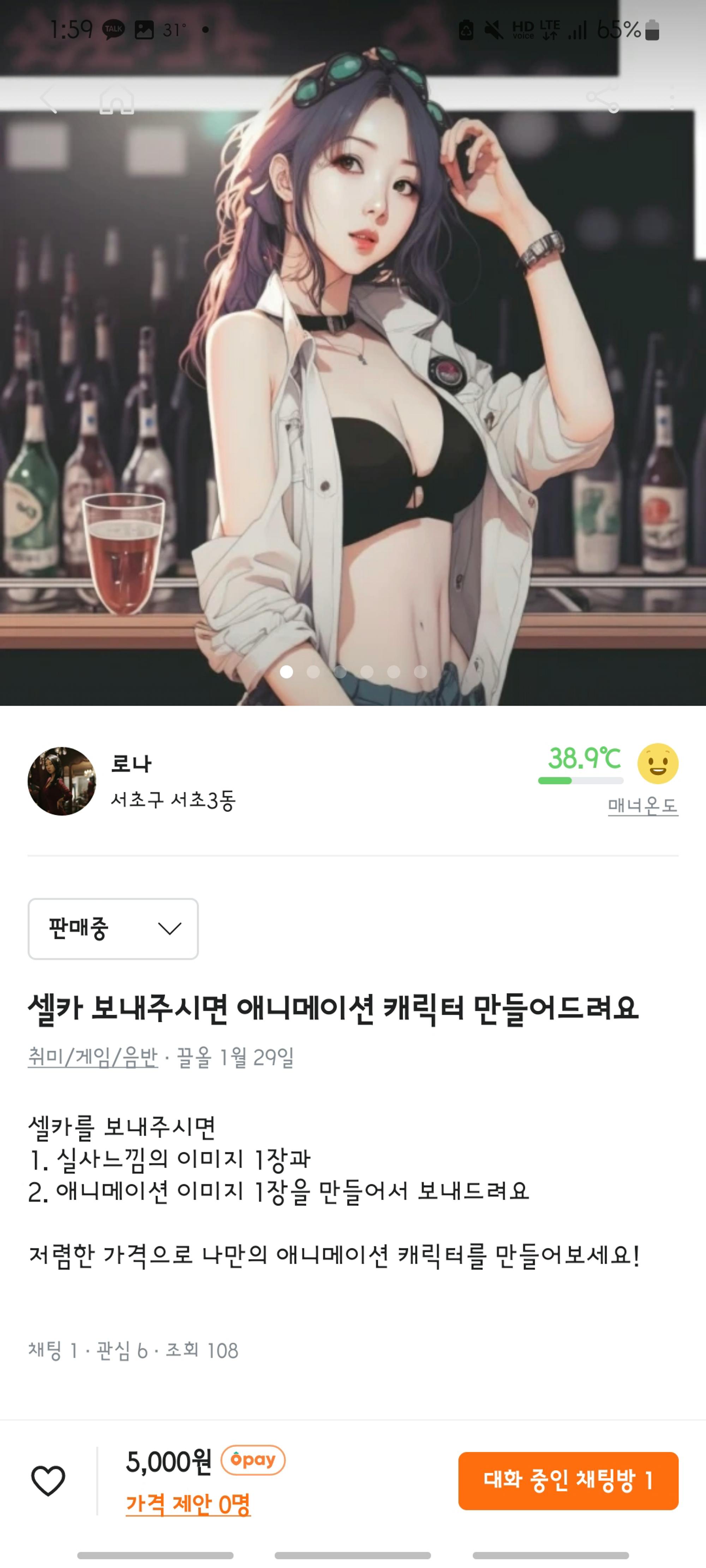Expand the 판매중 status dropdown
Image resolution: width=706 pixels, height=1568 pixels.
click(x=113, y=929)
